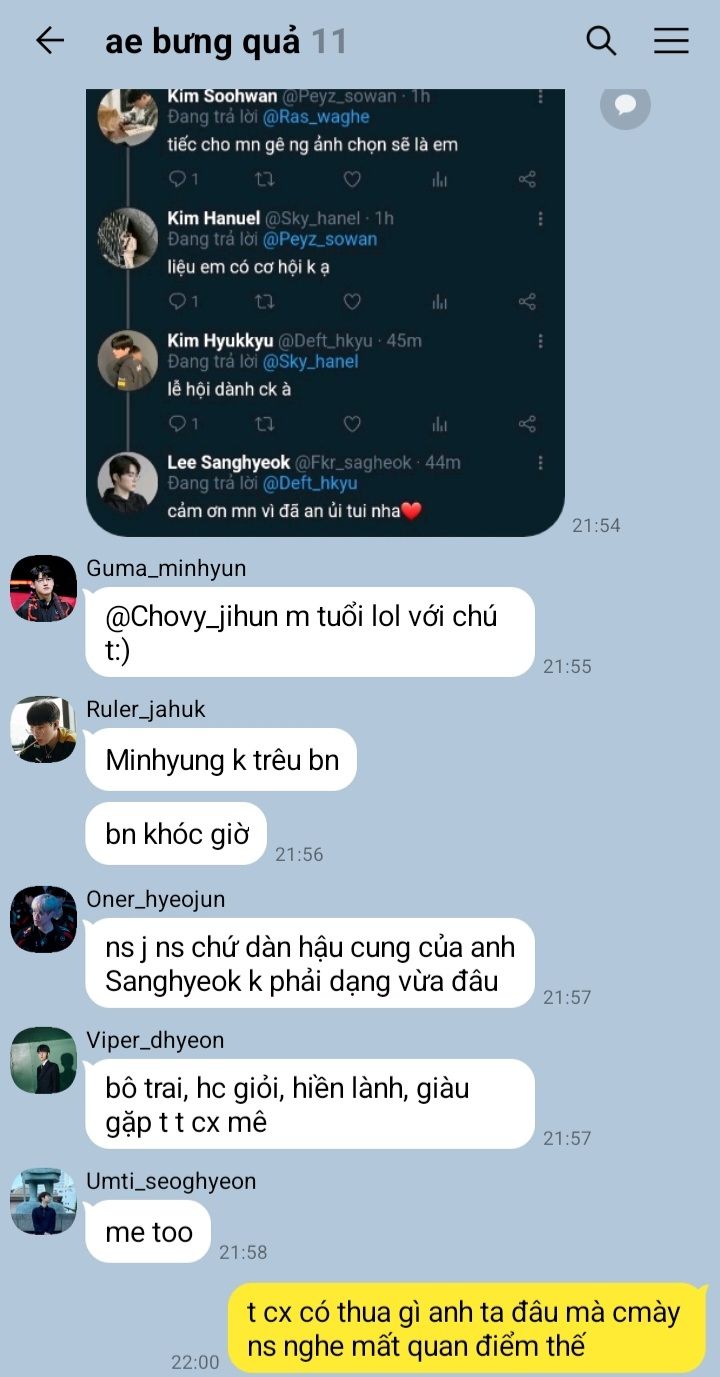
Task: Tap the comment bubble beside the image
Action: click(626, 104)
